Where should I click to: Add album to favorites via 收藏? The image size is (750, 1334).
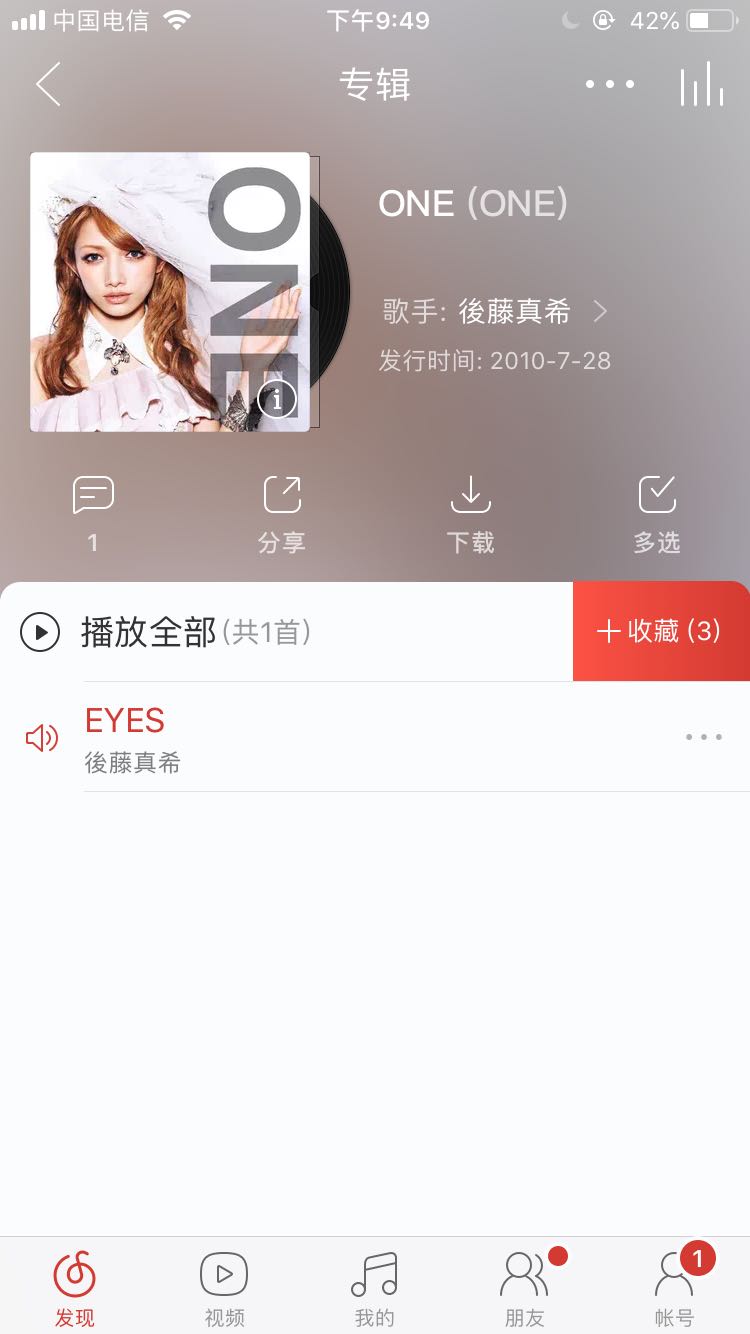click(x=661, y=631)
